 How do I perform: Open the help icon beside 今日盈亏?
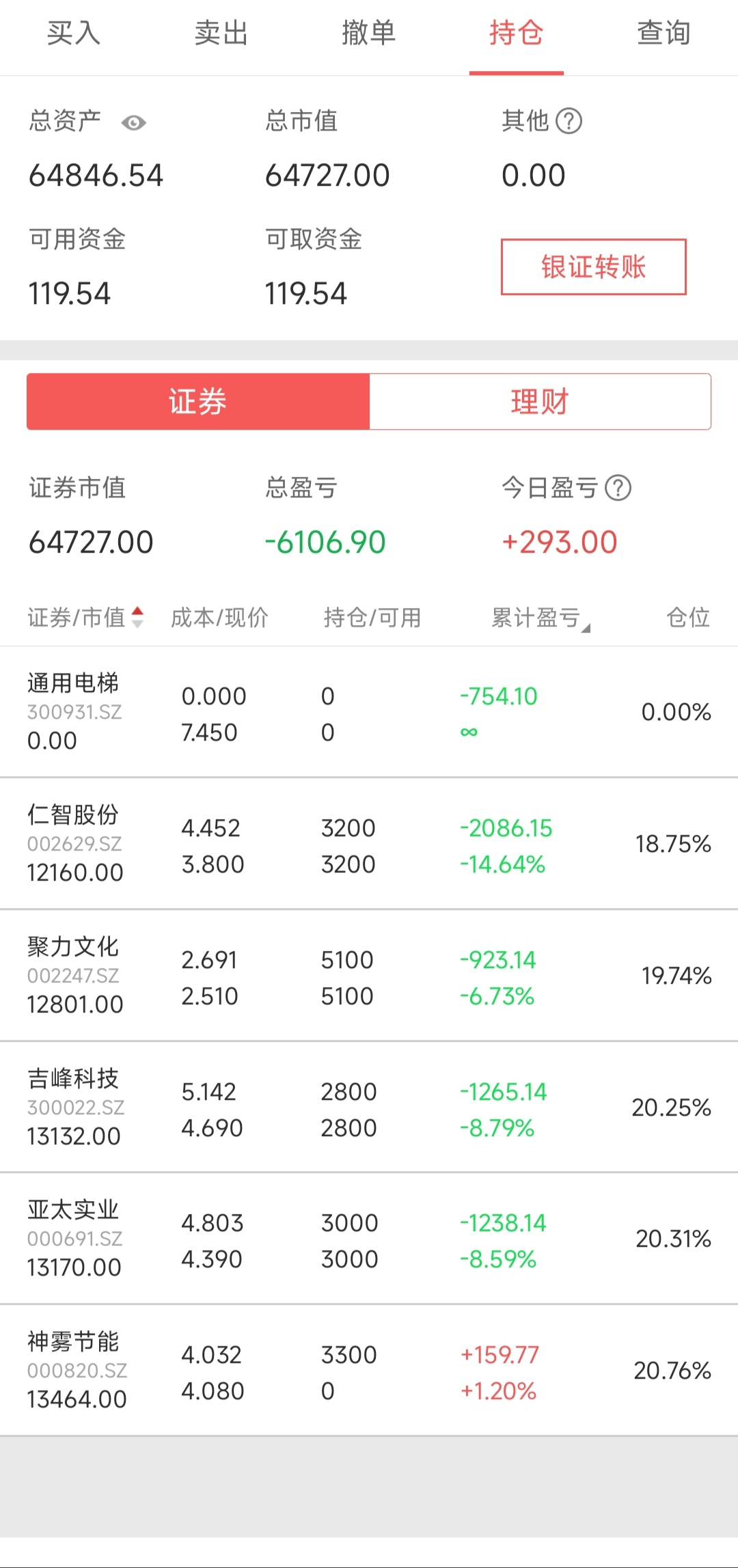point(618,488)
